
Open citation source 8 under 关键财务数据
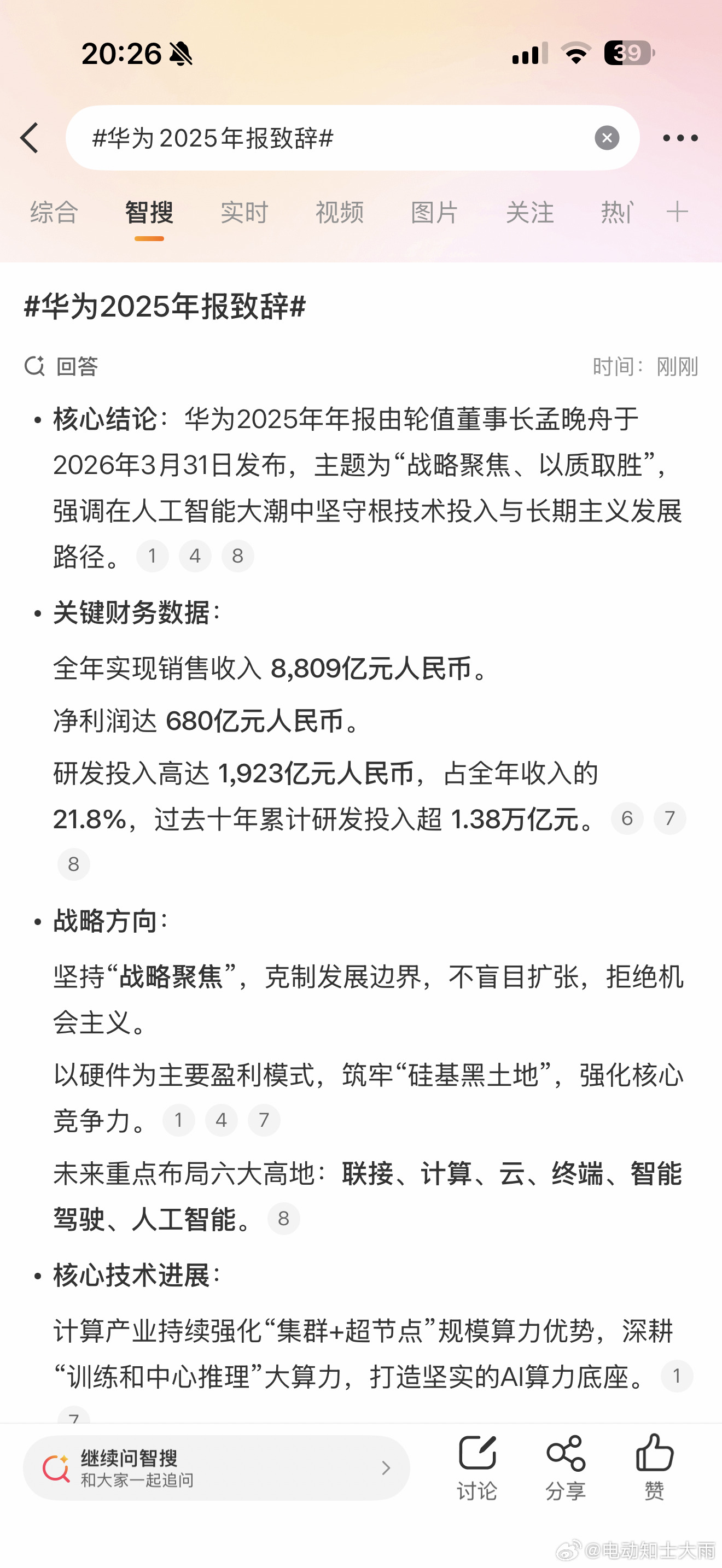tap(74, 864)
